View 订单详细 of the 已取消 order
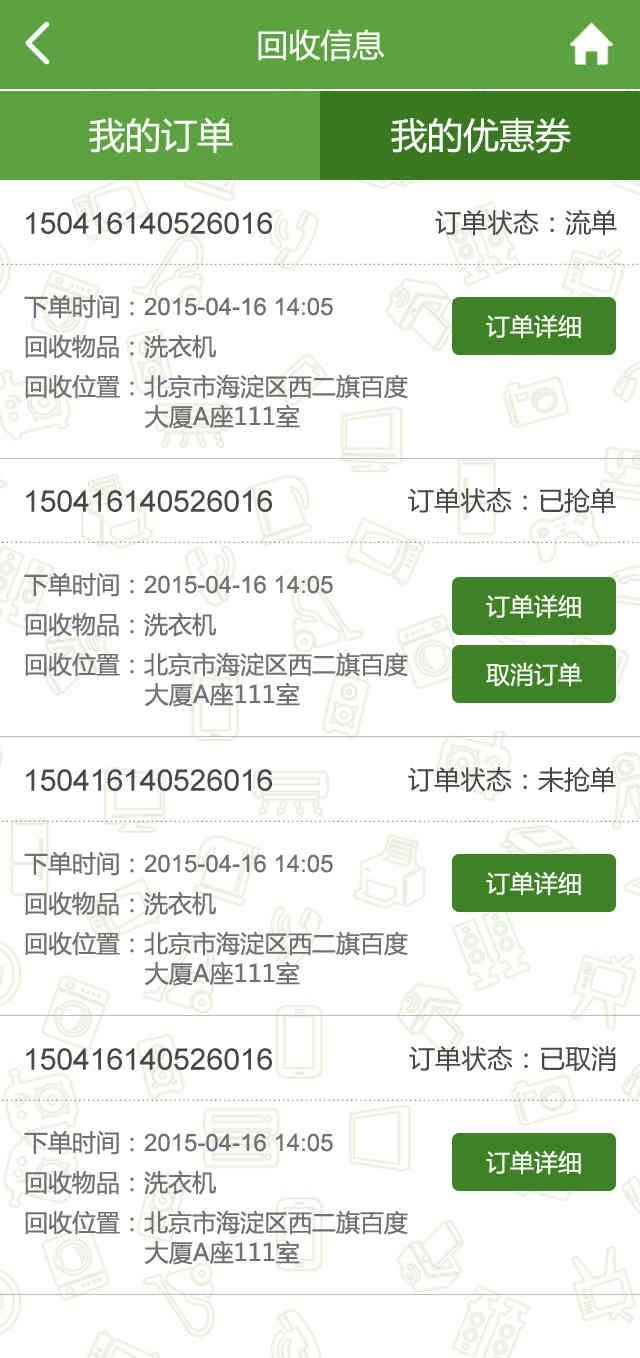 pos(533,1162)
